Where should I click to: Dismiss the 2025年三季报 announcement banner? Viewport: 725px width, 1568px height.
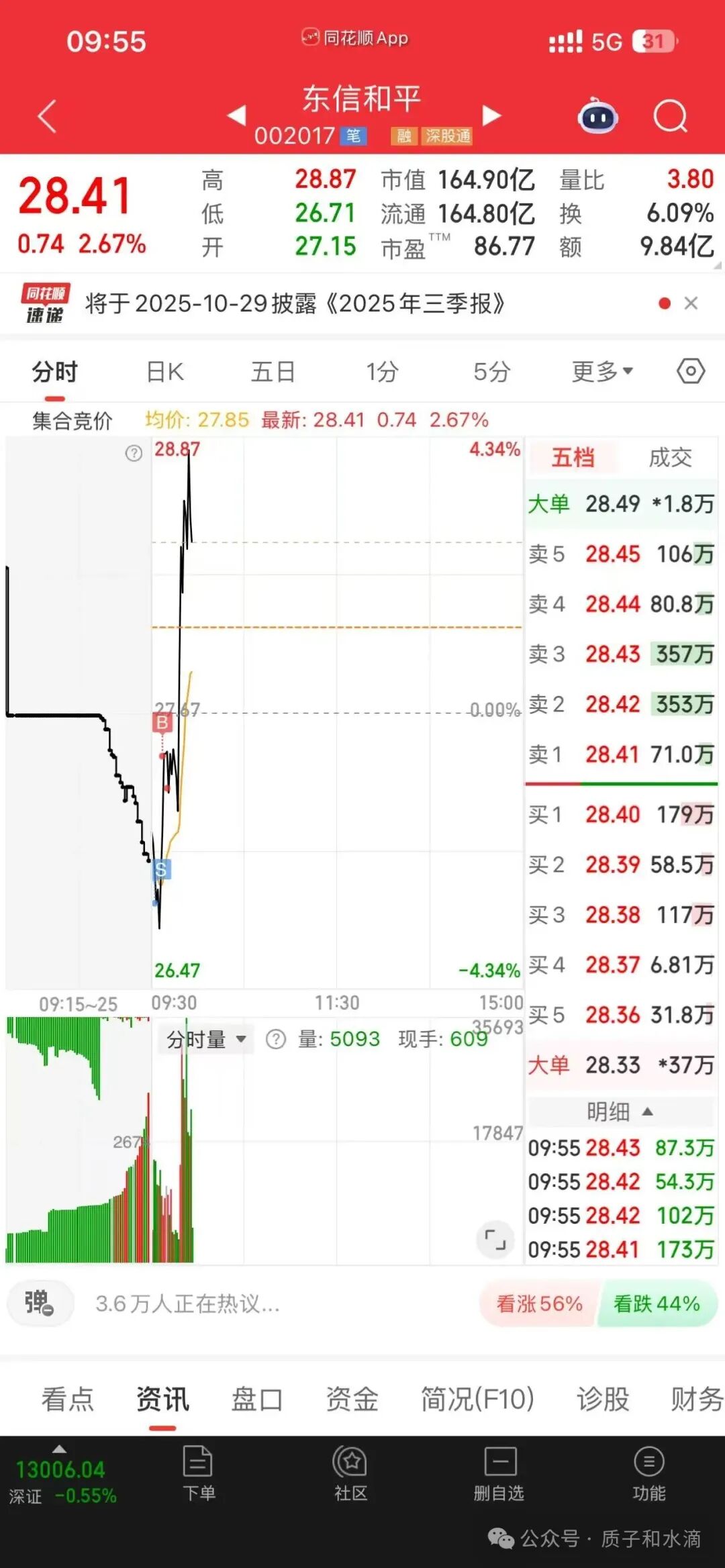point(691,303)
